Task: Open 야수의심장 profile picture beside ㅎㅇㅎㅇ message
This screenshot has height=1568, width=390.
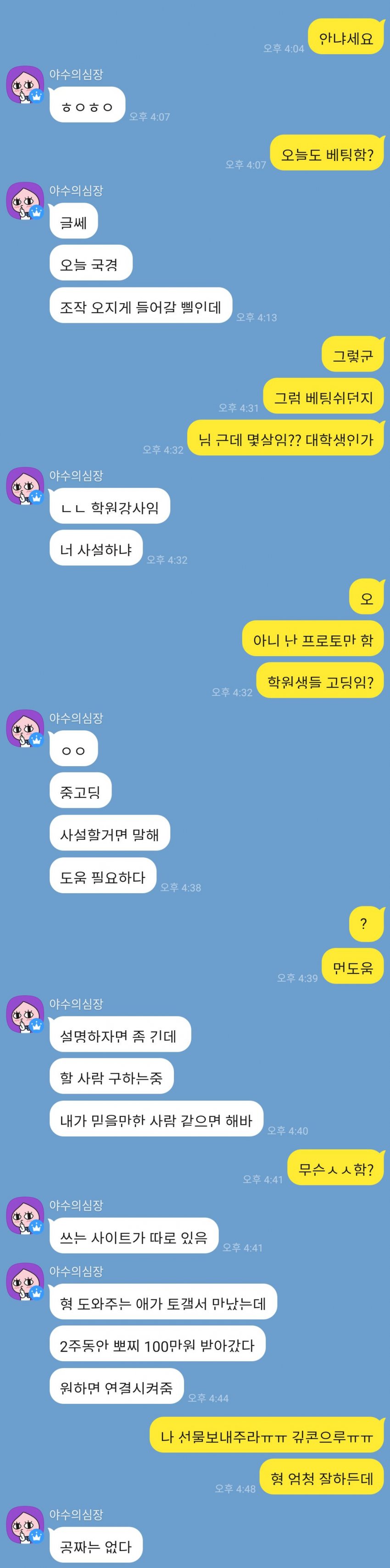Action: pyautogui.click(x=24, y=85)
